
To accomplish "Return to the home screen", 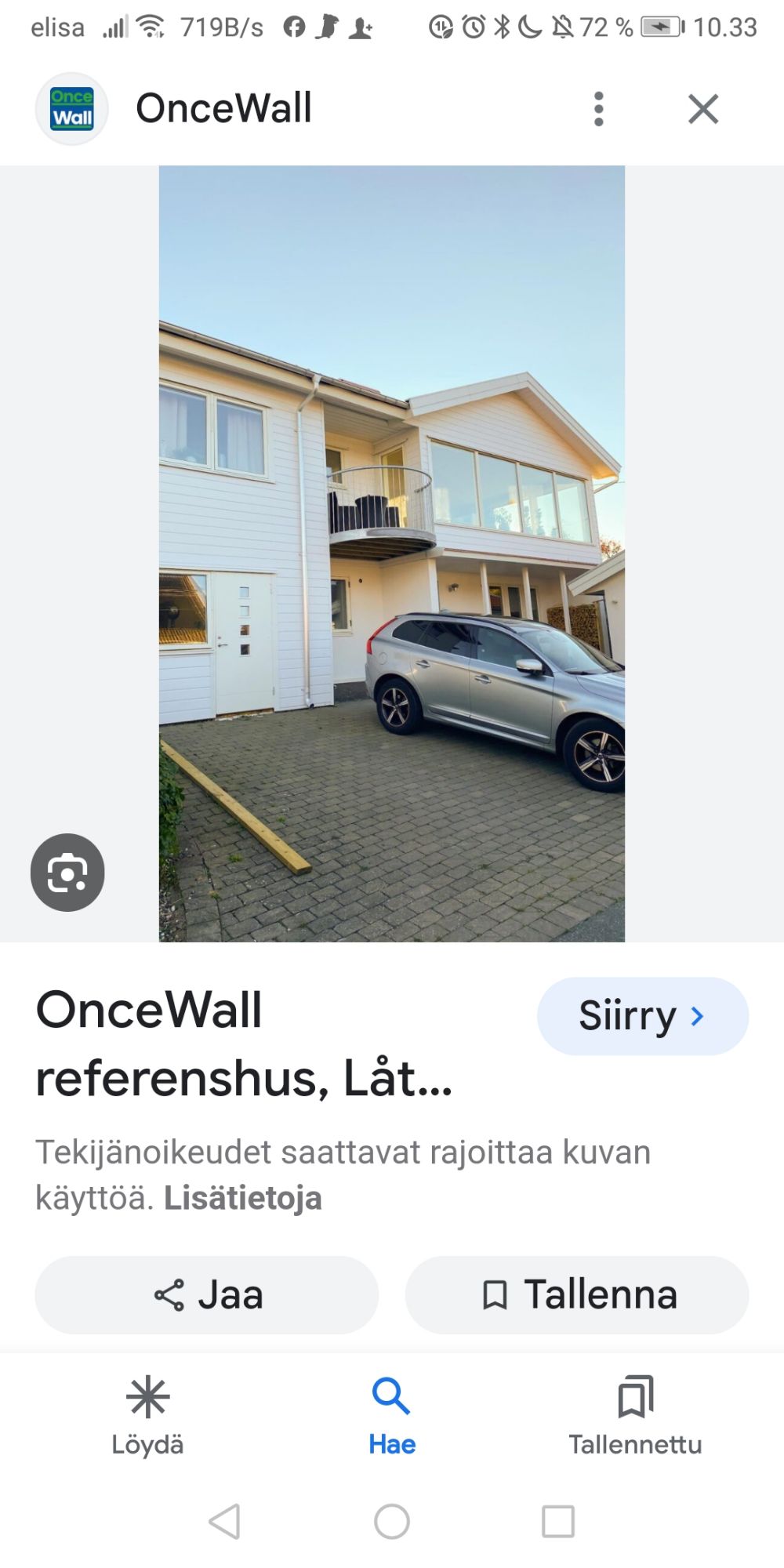I will (x=392, y=1522).
